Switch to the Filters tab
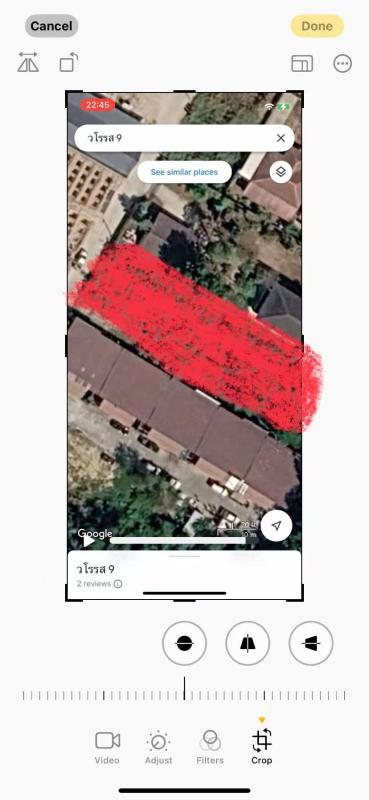The image size is (369, 800). click(x=210, y=747)
